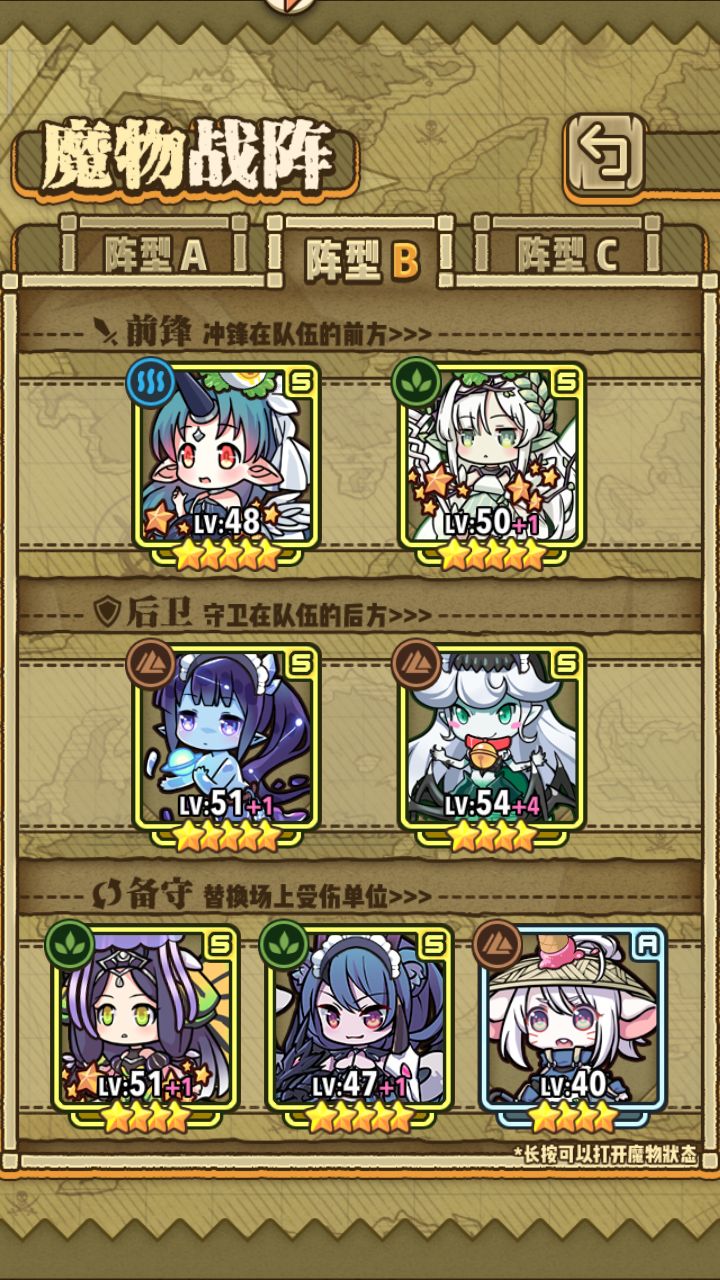Open the 阵型C formation tab
This screenshot has width=720, height=1280.
[569, 253]
